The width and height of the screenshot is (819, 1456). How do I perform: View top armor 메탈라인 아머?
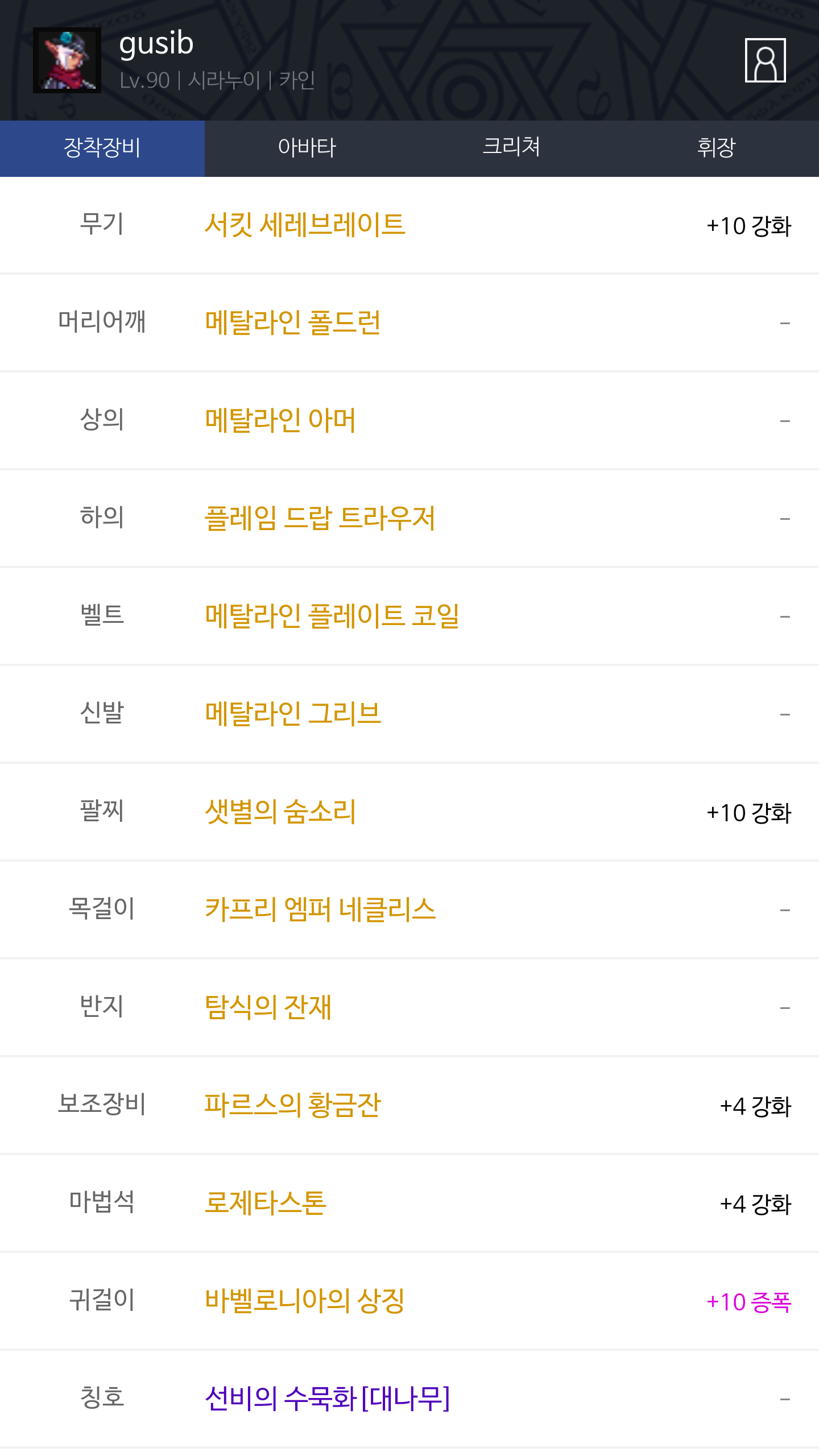[x=280, y=420]
